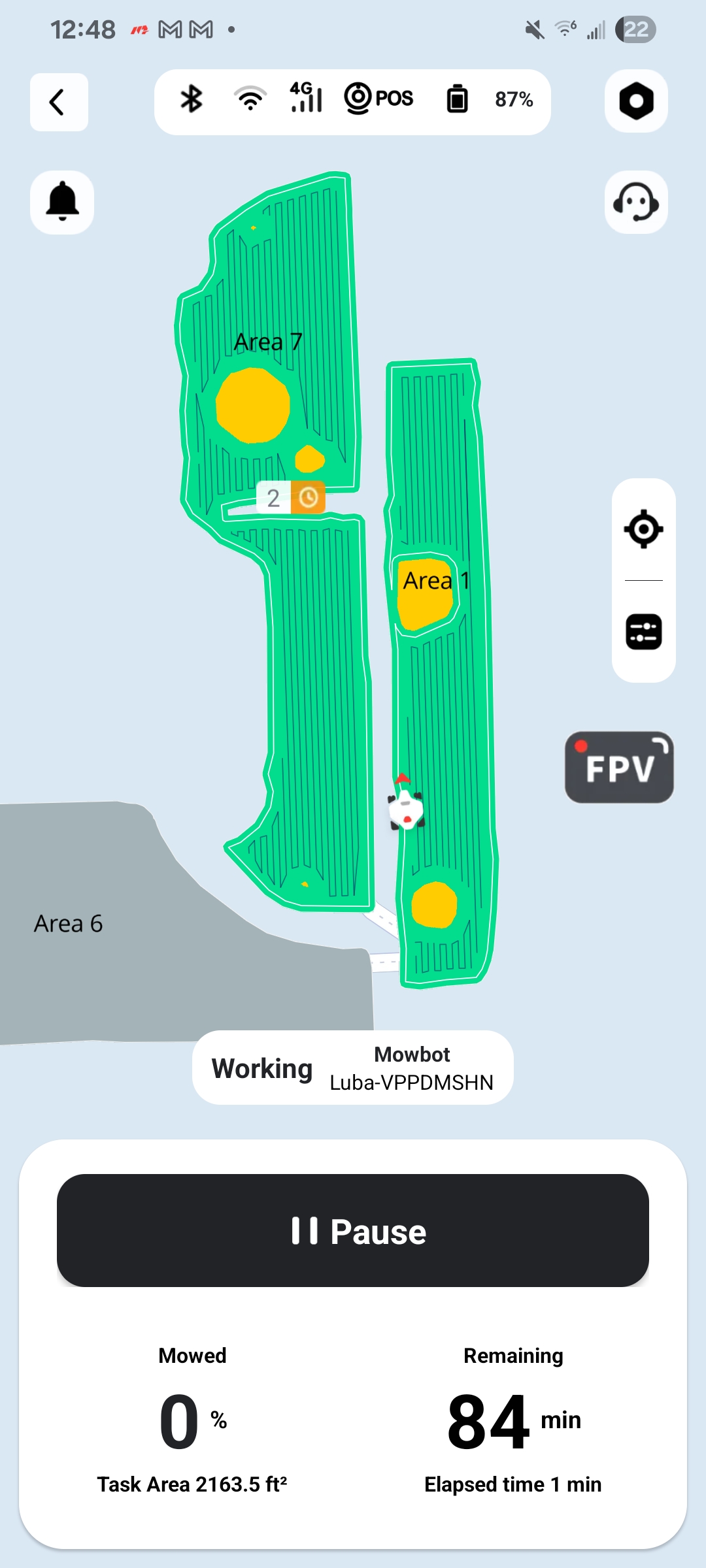
Task: Open the hexagon settings icon
Action: pos(635,101)
